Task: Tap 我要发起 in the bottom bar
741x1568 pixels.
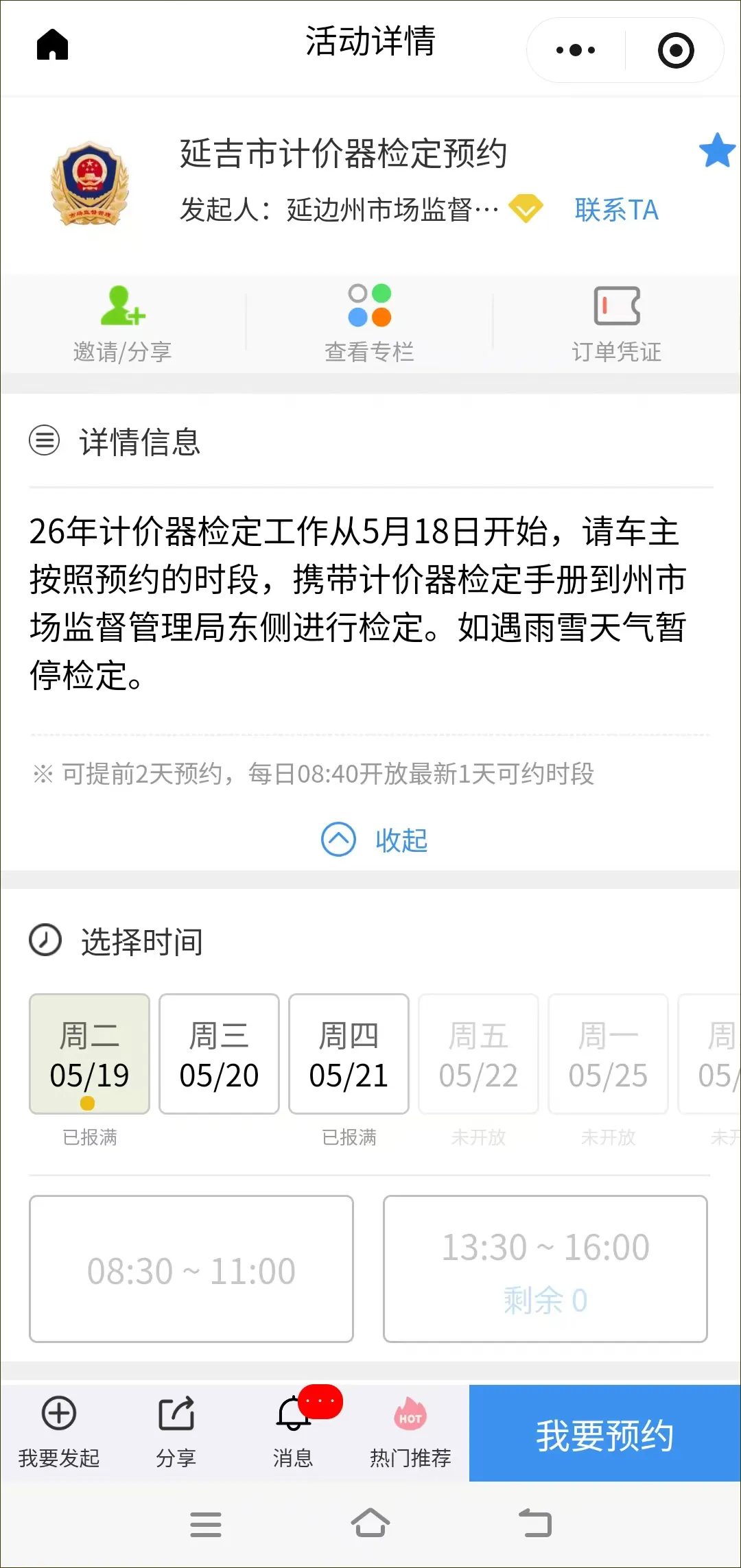Action: pyautogui.click(x=59, y=1432)
